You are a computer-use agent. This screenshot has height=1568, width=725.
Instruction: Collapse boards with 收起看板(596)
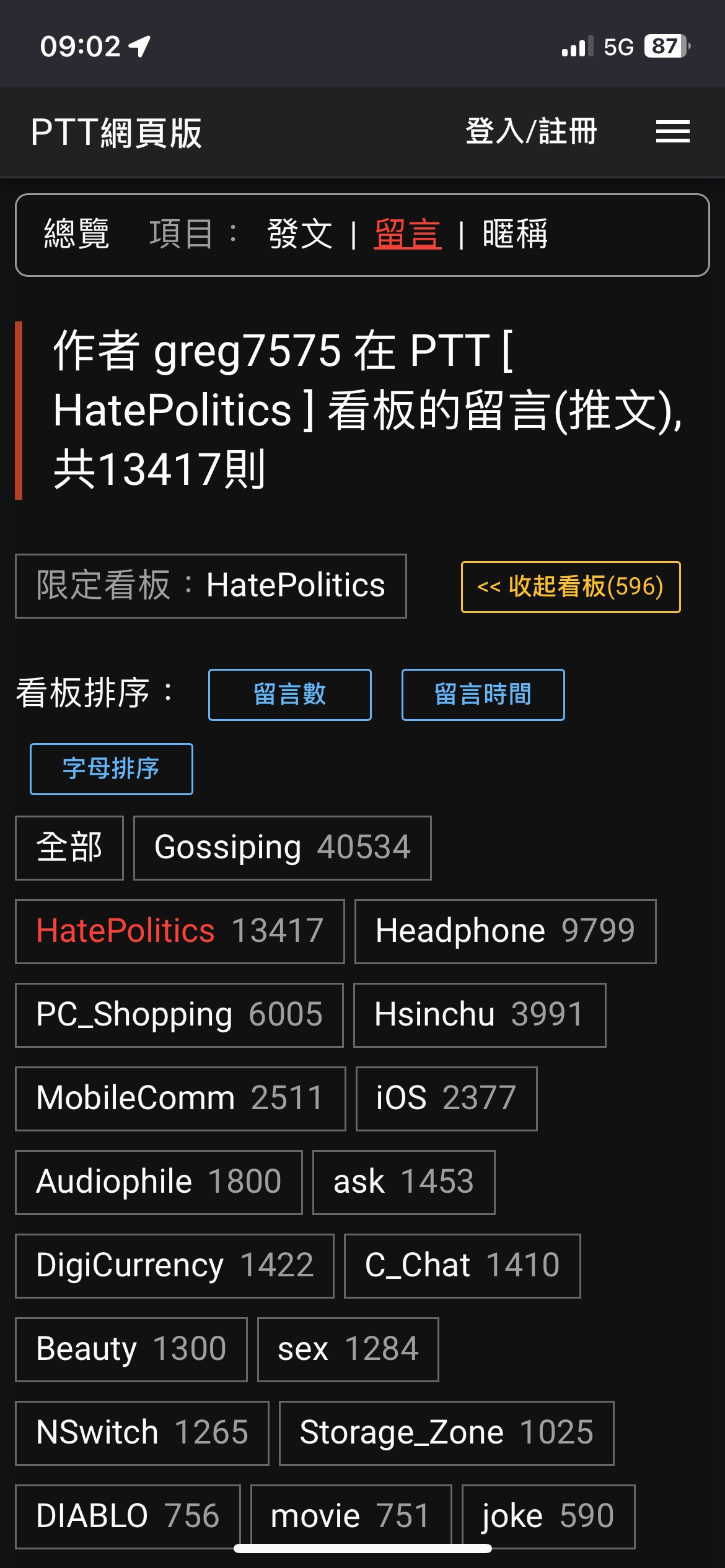[x=570, y=586]
